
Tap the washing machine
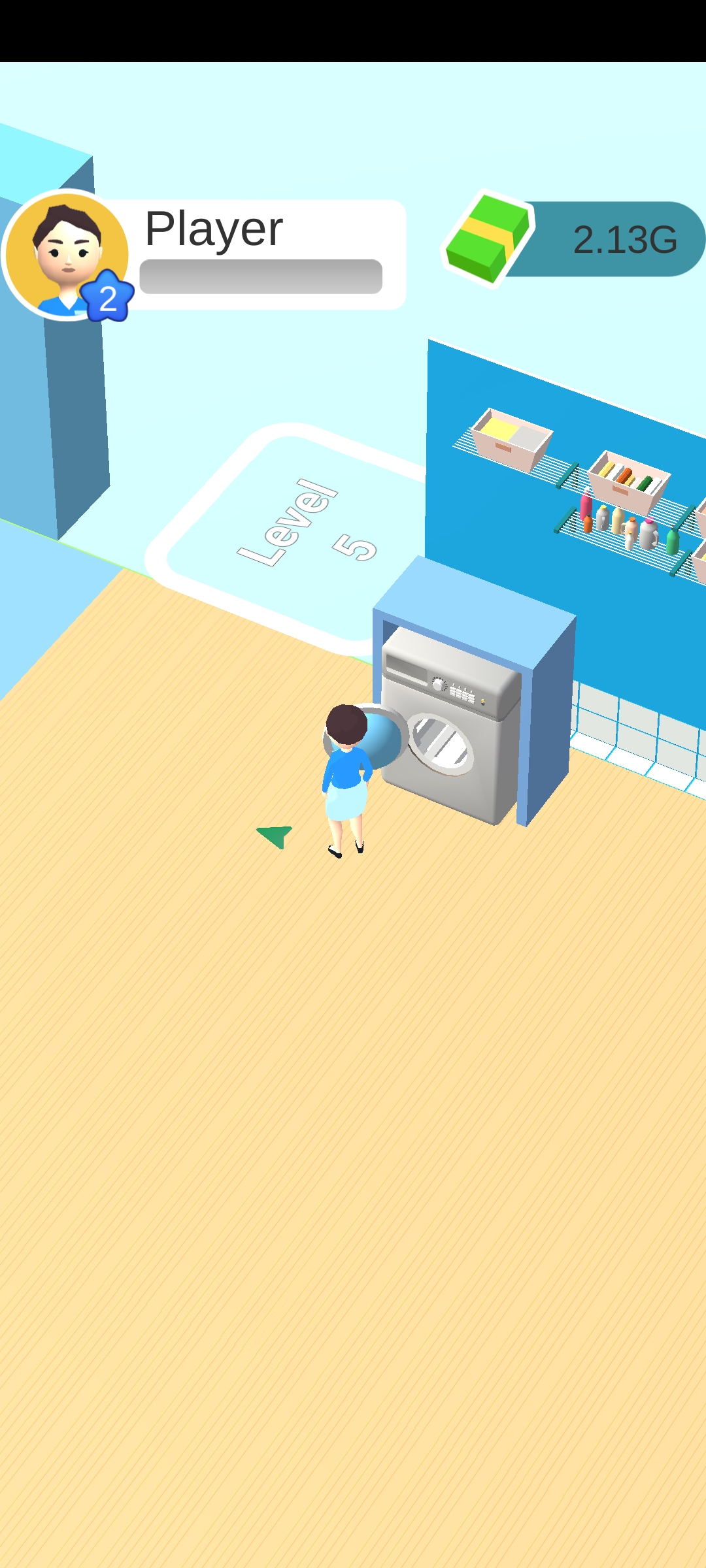(x=451, y=725)
